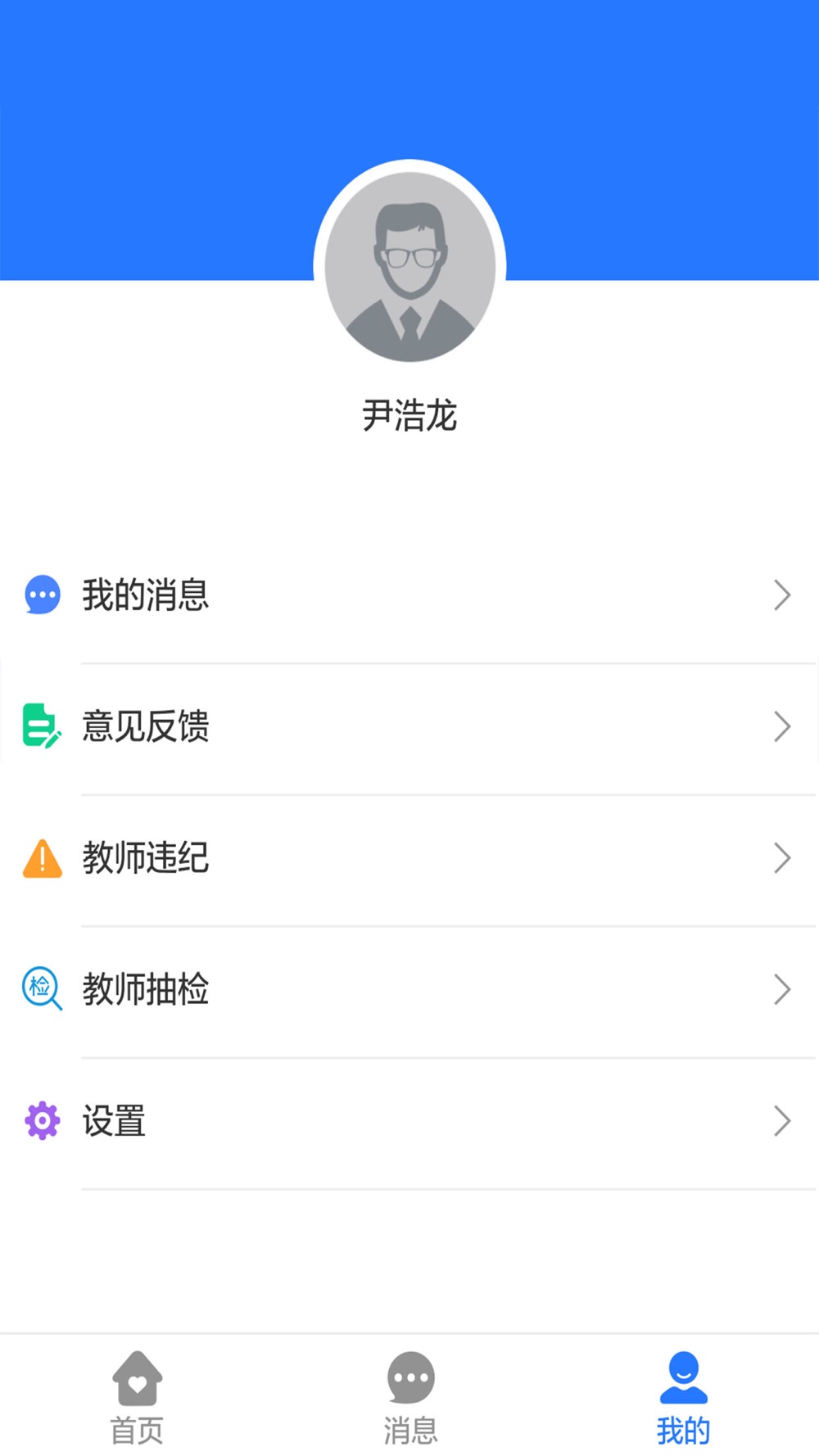The height and width of the screenshot is (1456, 819).
Task: Tap the profile avatar picture
Action: 409,266
